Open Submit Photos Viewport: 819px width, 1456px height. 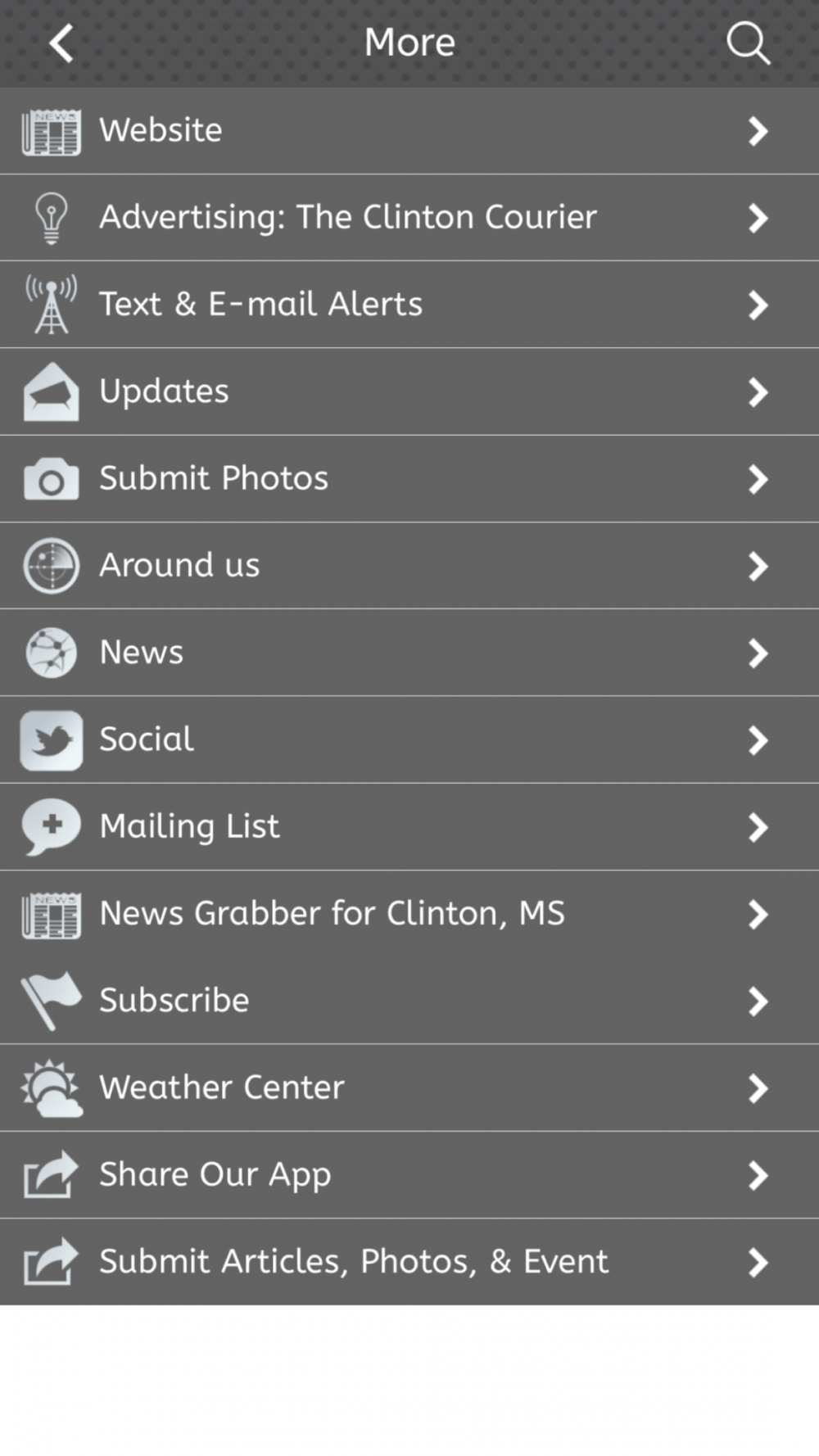pos(409,479)
